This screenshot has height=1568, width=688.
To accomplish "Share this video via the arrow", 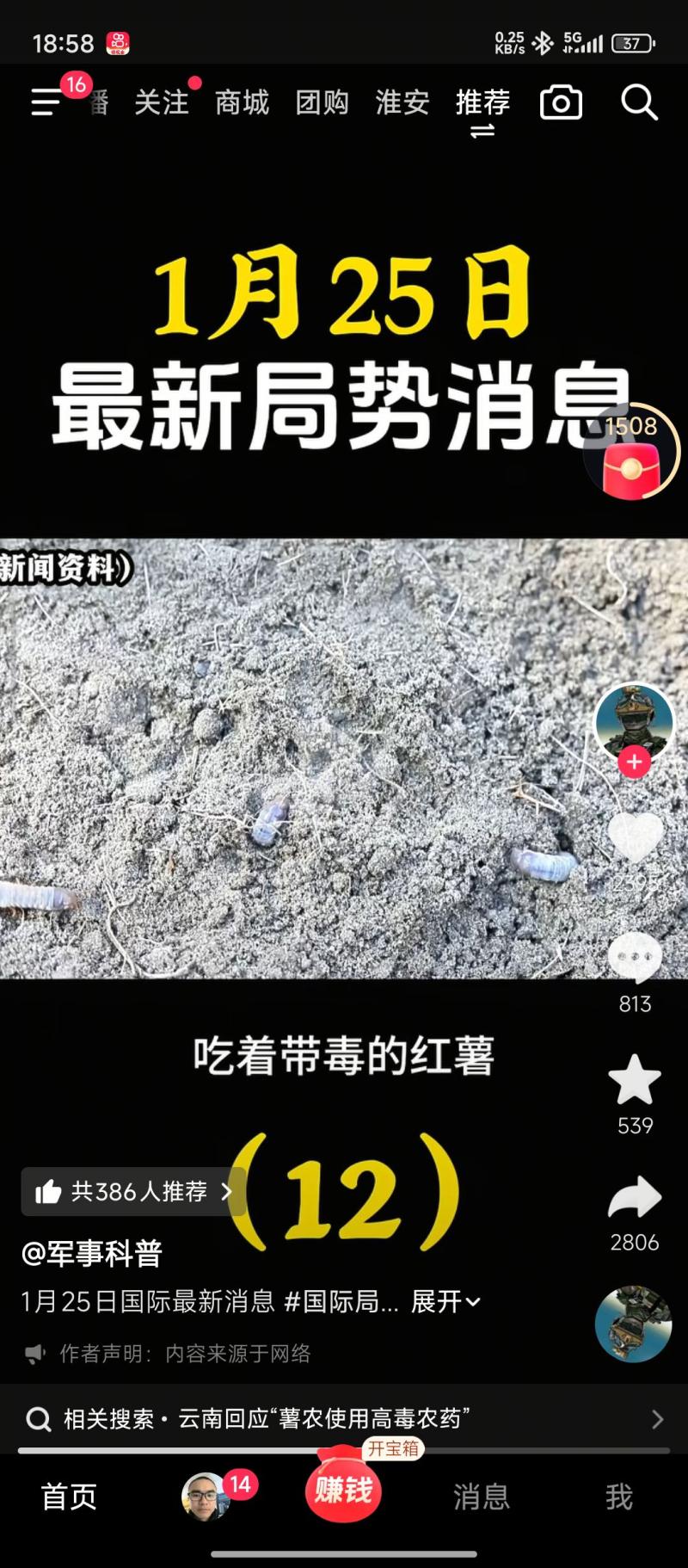I will [x=635, y=1197].
